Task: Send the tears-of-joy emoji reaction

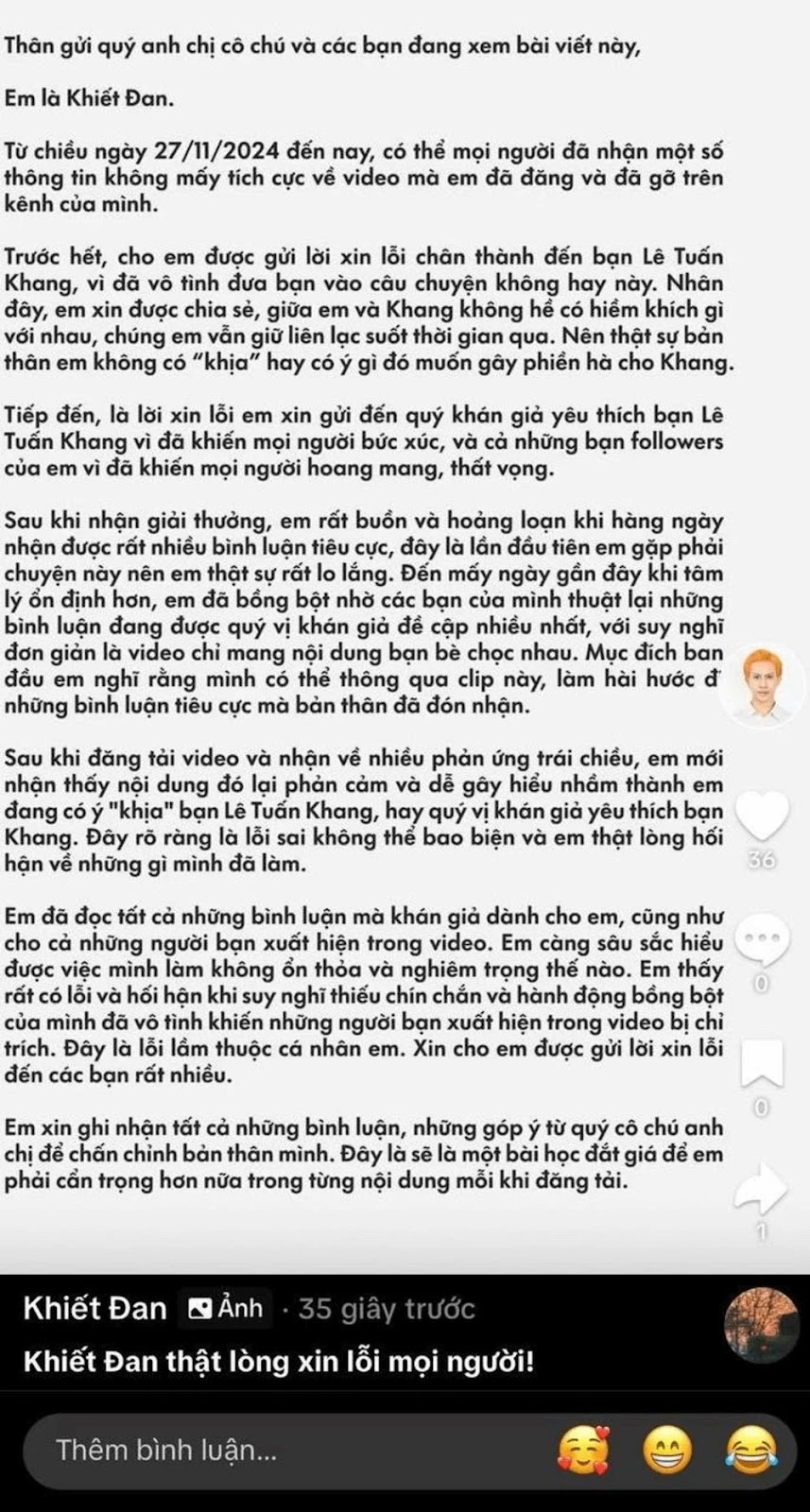Action: point(751,1451)
